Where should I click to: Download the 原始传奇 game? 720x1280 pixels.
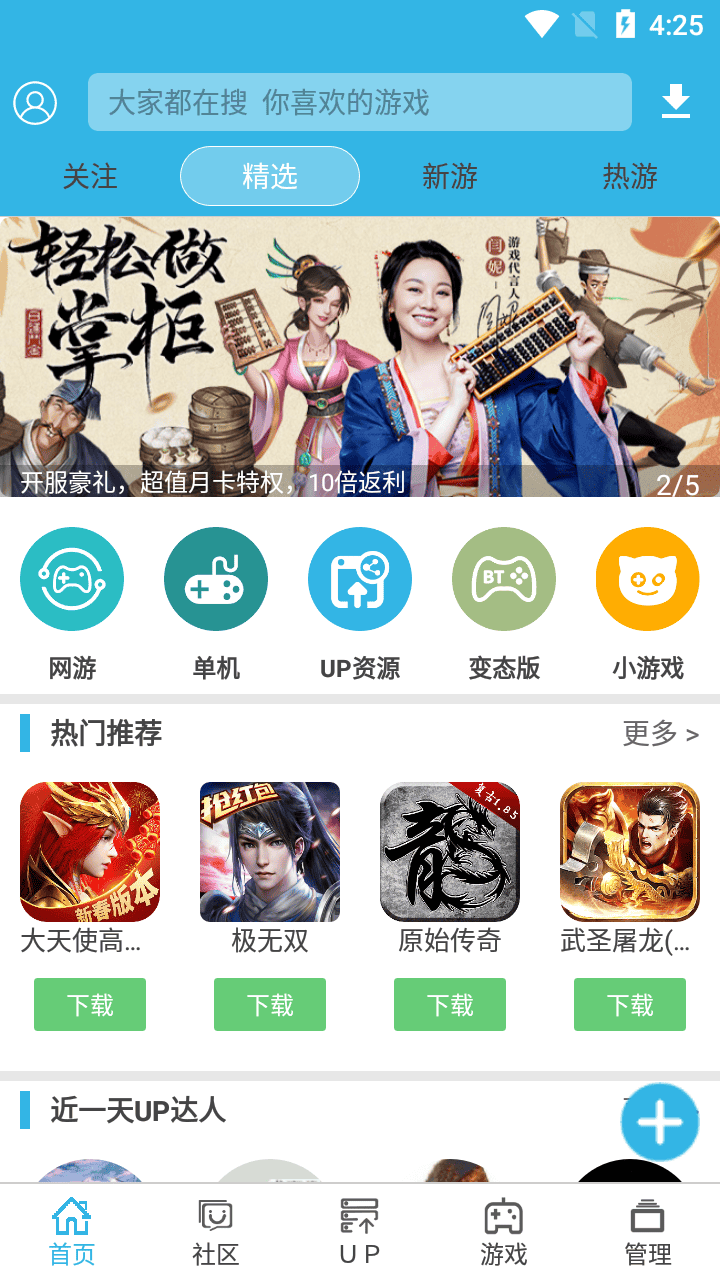tap(450, 1004)
